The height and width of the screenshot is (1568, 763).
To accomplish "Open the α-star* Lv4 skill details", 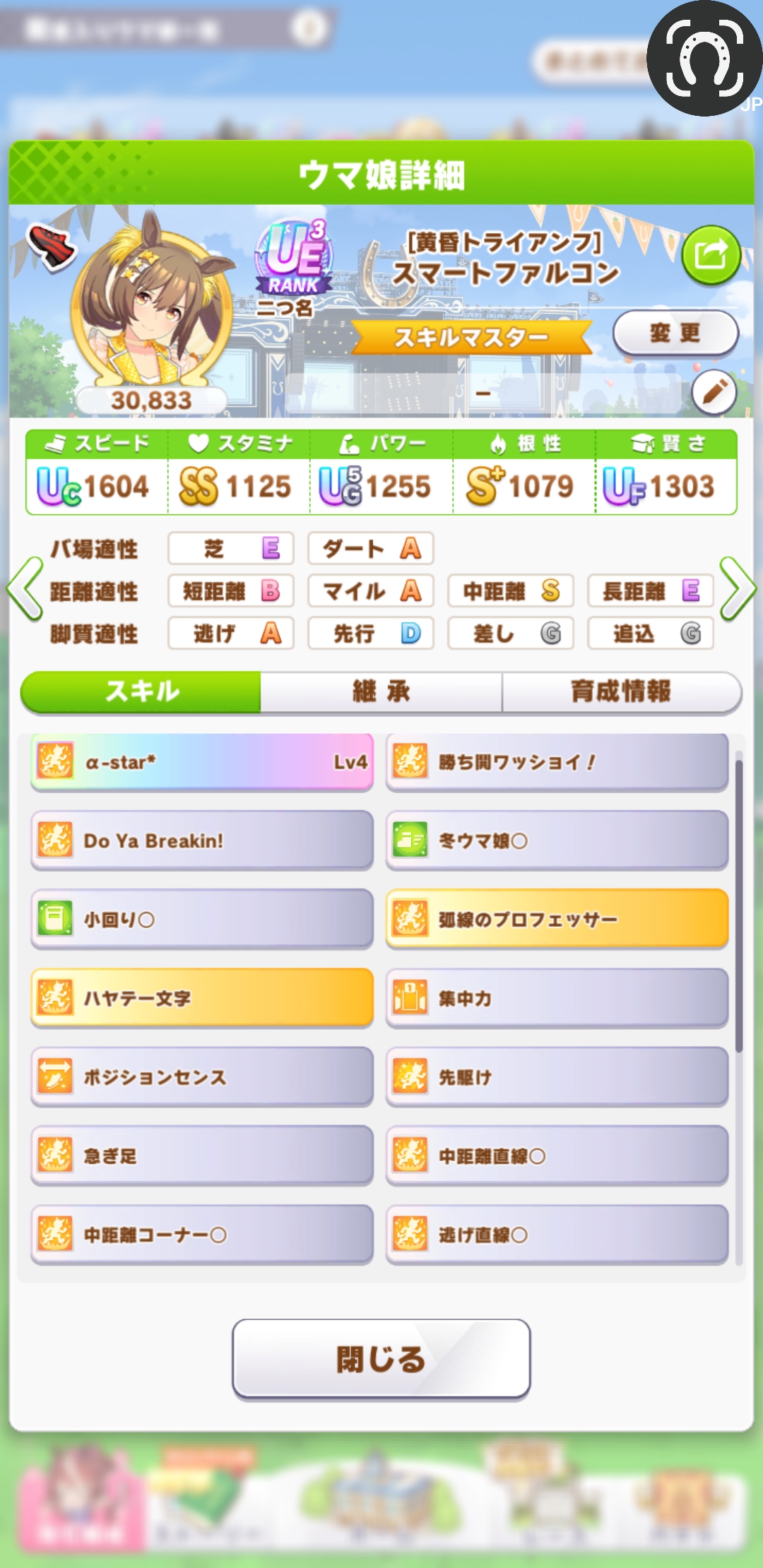I will tap(202, 762).
